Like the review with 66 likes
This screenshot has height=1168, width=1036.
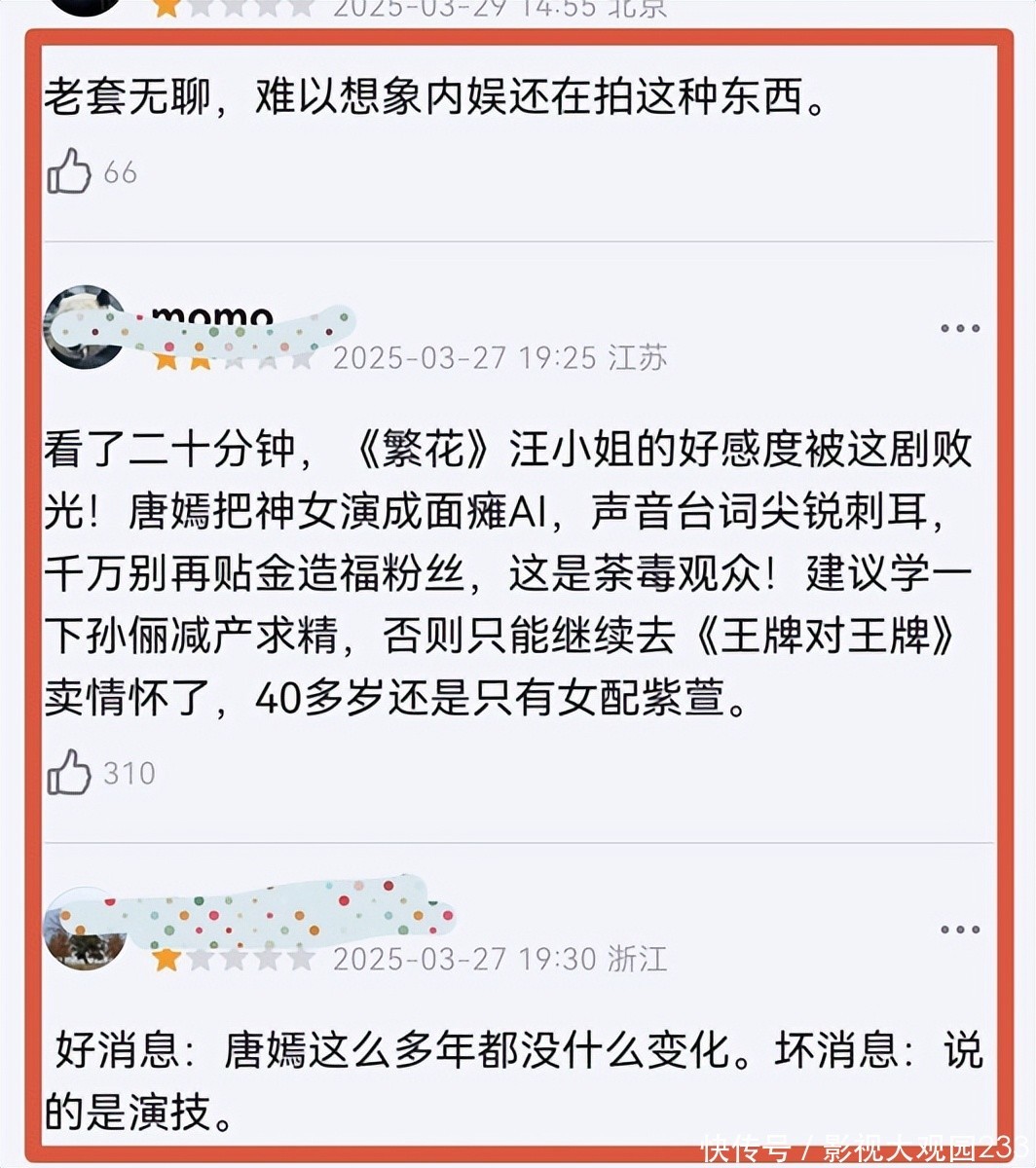coord(68,173)
